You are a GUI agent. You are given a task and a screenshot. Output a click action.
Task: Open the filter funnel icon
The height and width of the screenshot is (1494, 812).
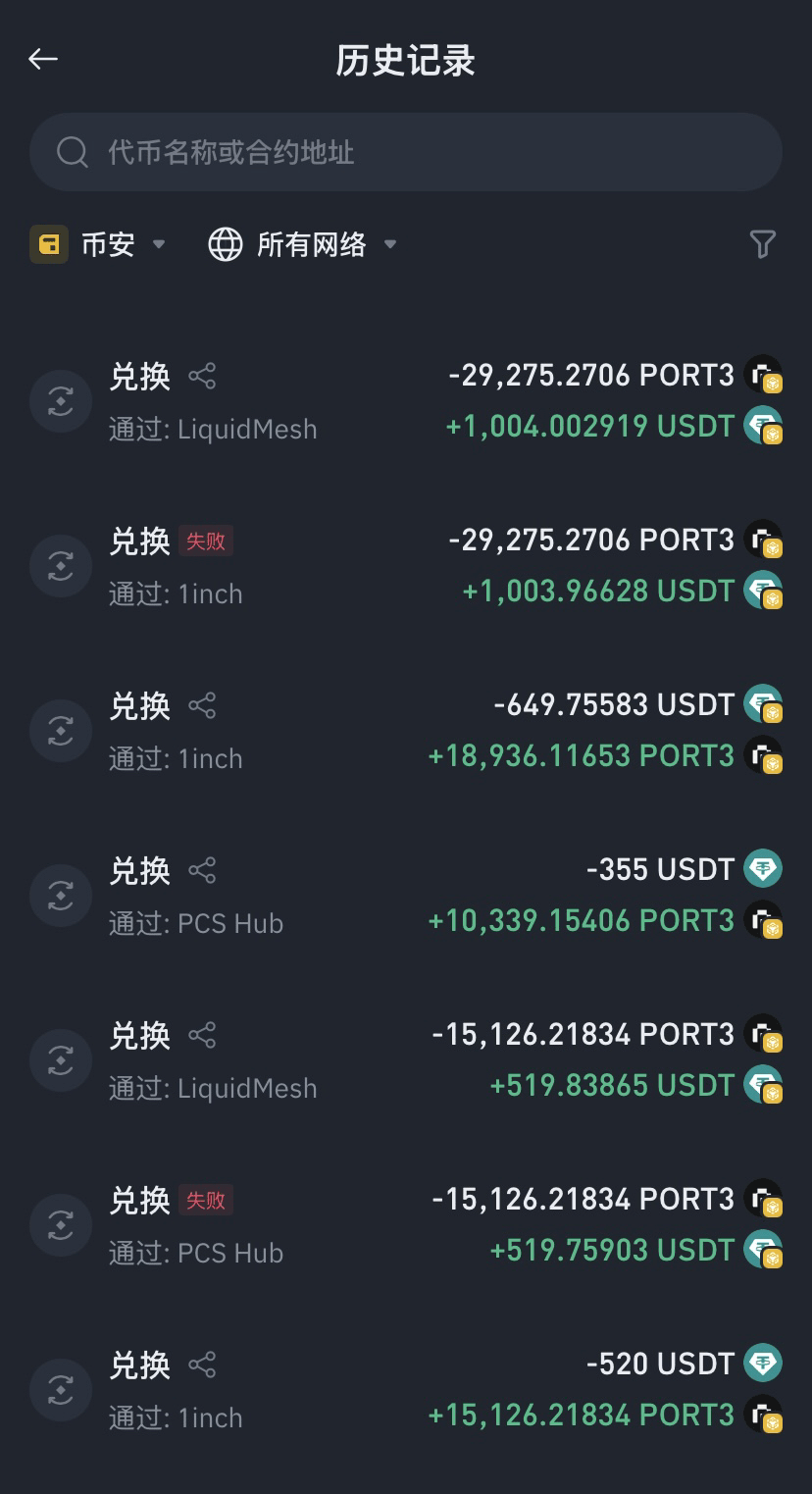[x=762, y=244]
